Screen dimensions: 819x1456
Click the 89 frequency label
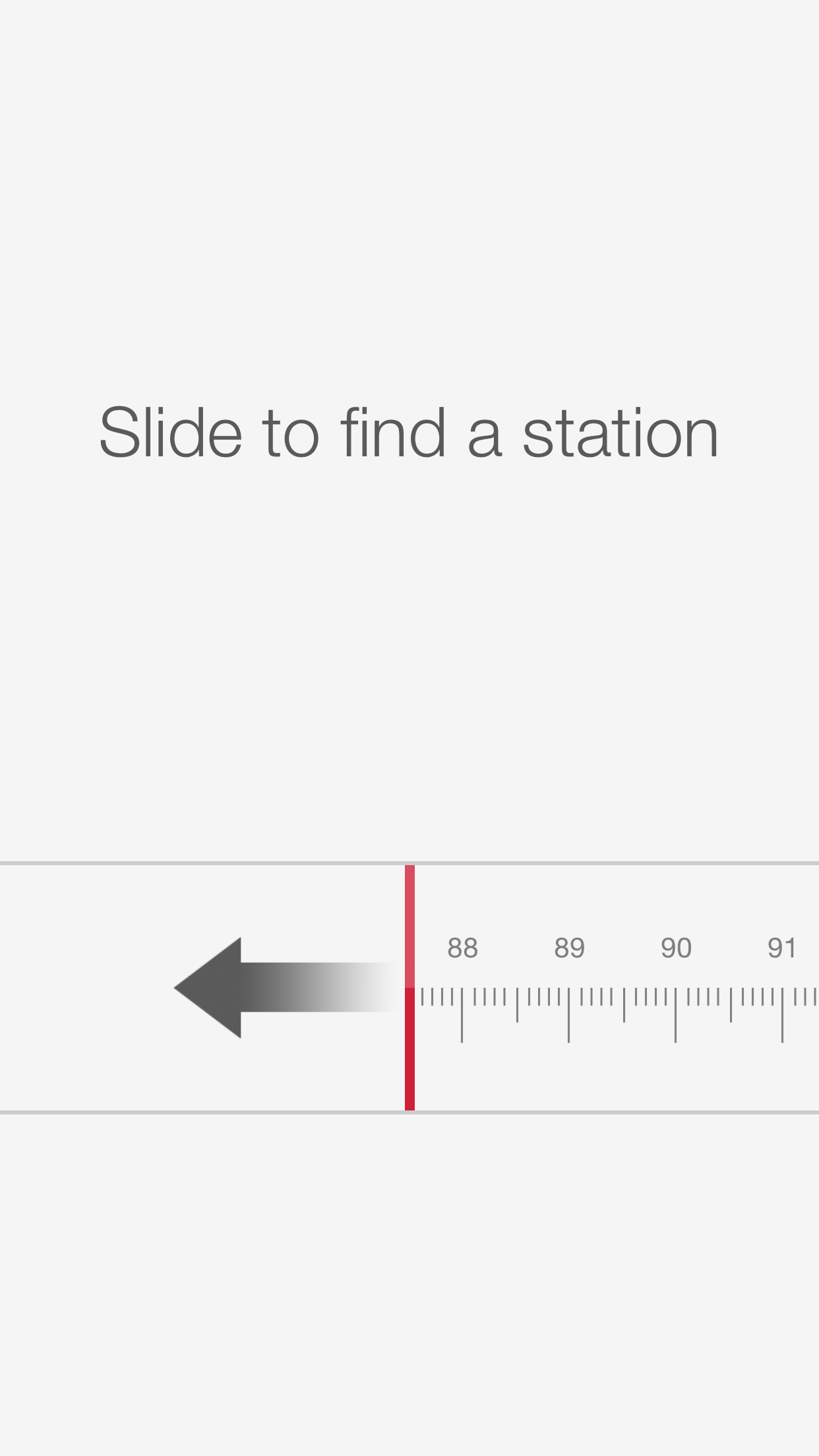point(568,948)
